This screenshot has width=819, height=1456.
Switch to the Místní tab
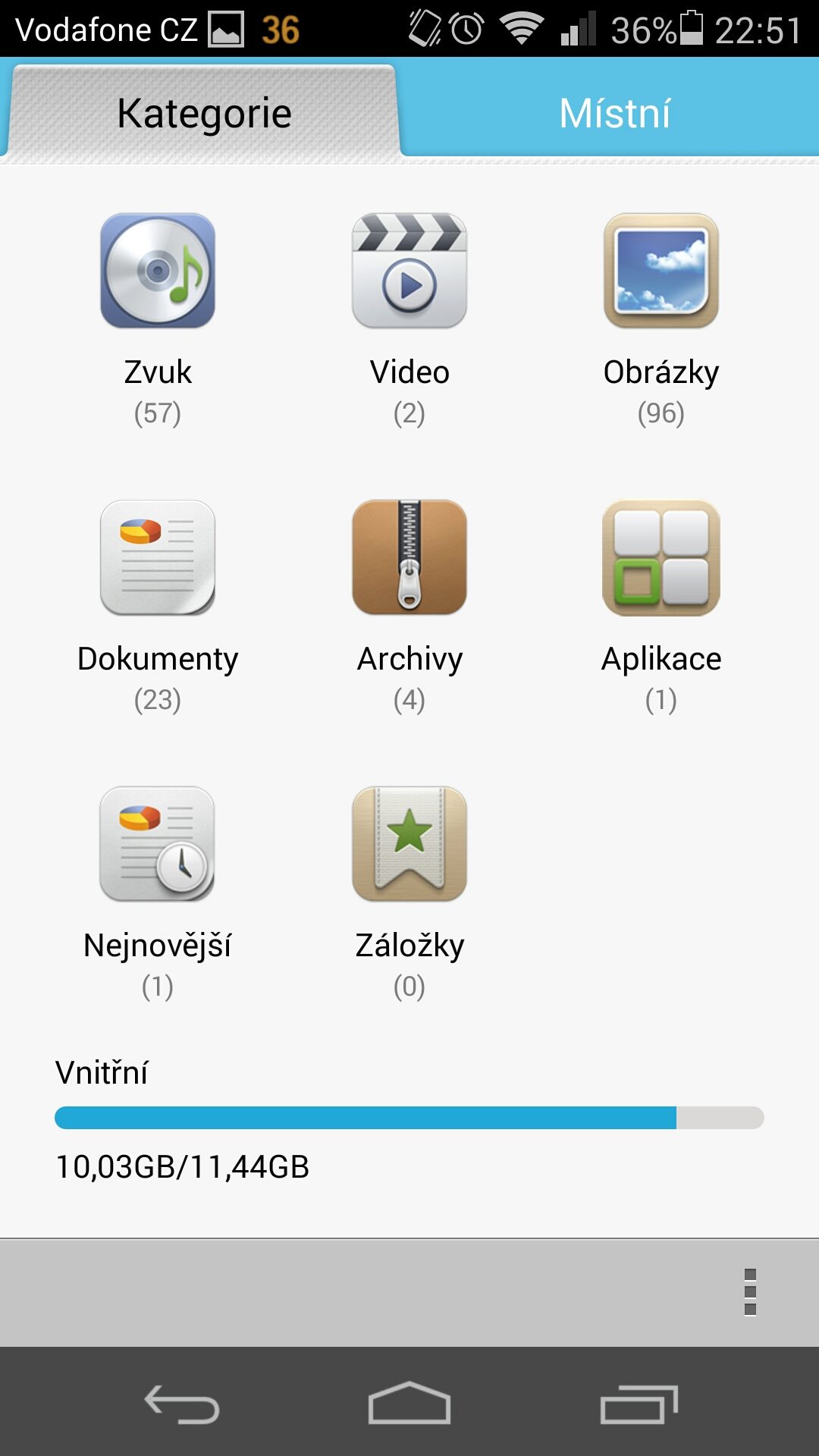point(614,112)
